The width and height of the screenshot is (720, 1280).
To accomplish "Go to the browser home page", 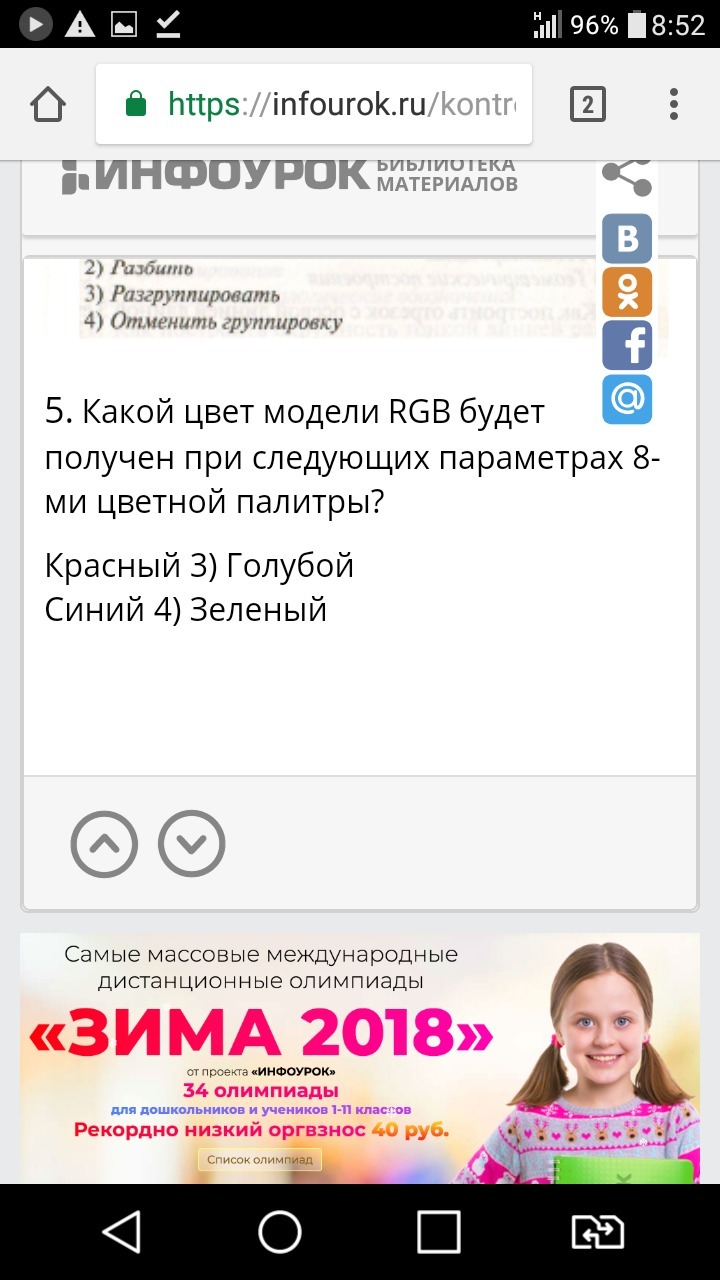I will point(48,105).
